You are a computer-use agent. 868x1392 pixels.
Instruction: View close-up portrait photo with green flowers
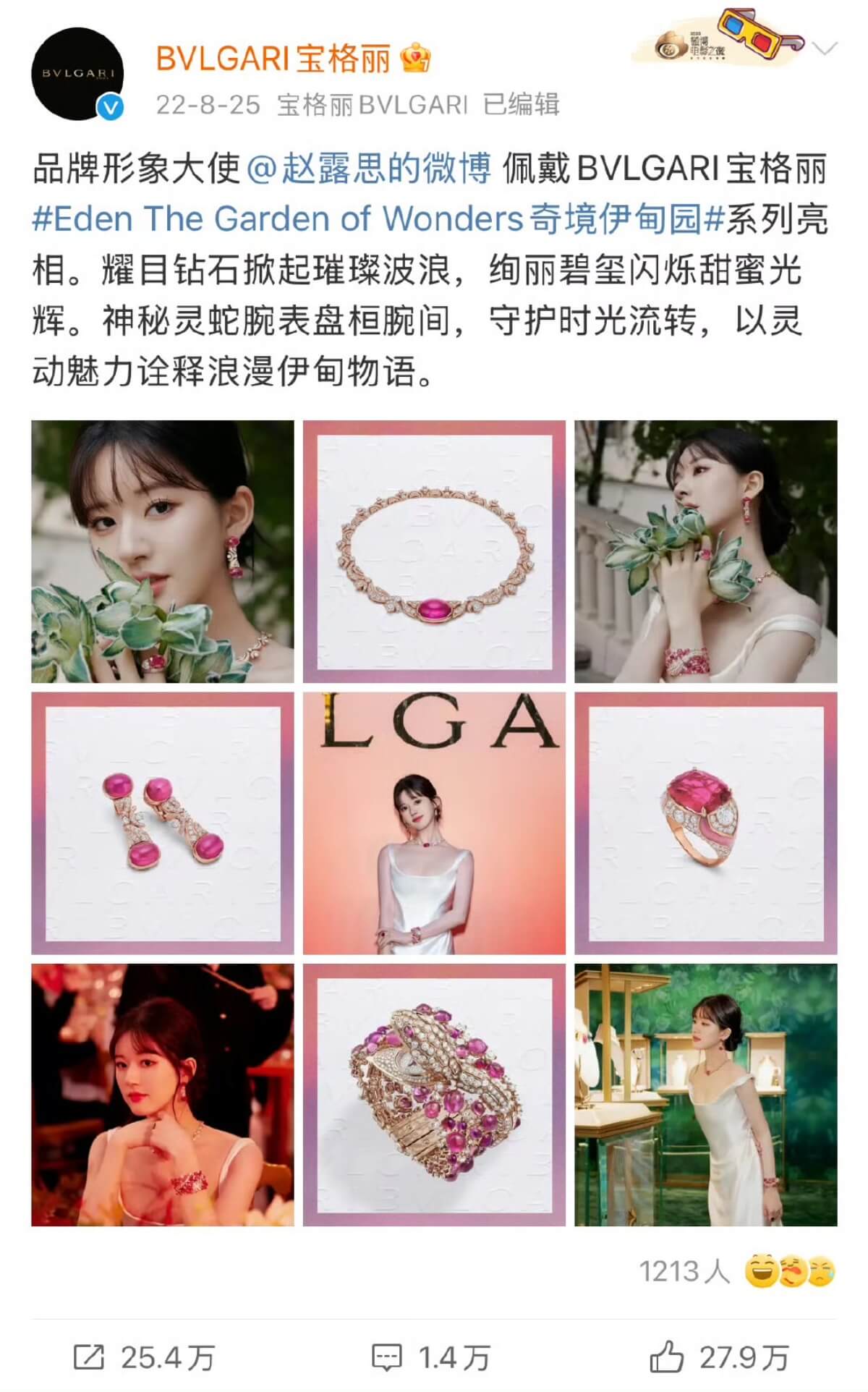[x=163, y=551]
